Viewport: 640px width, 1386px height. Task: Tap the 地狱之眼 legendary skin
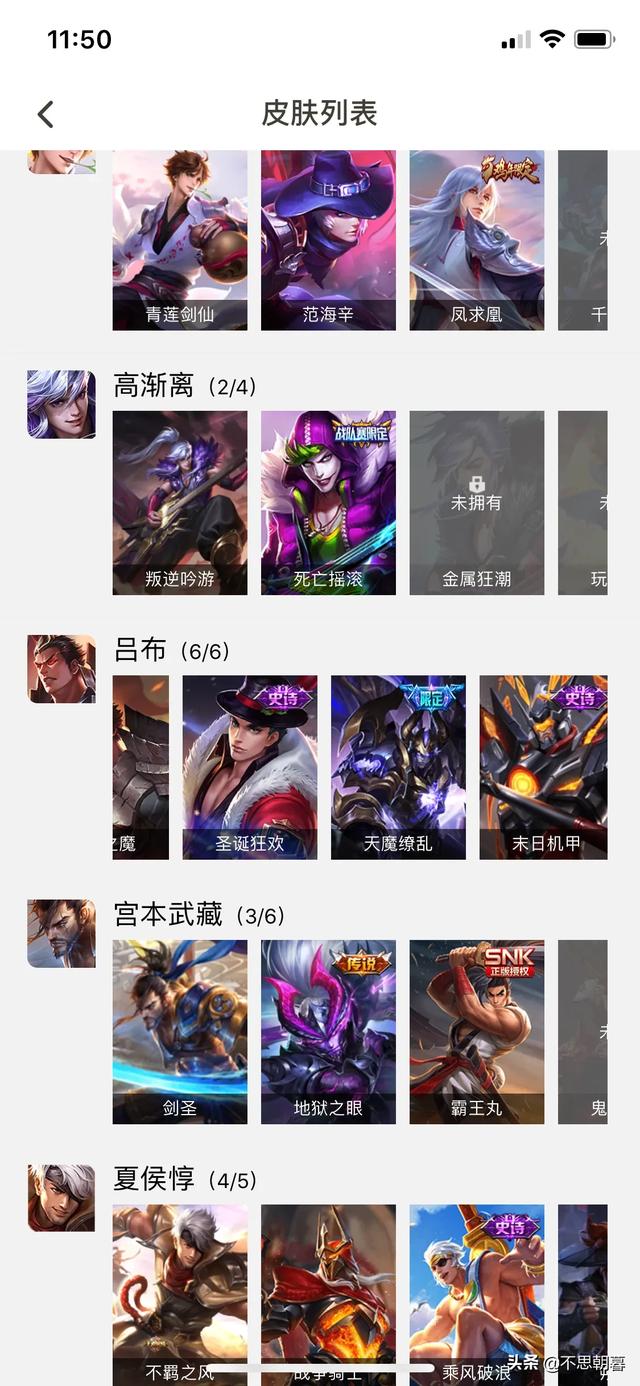(x=328, y=1031)
